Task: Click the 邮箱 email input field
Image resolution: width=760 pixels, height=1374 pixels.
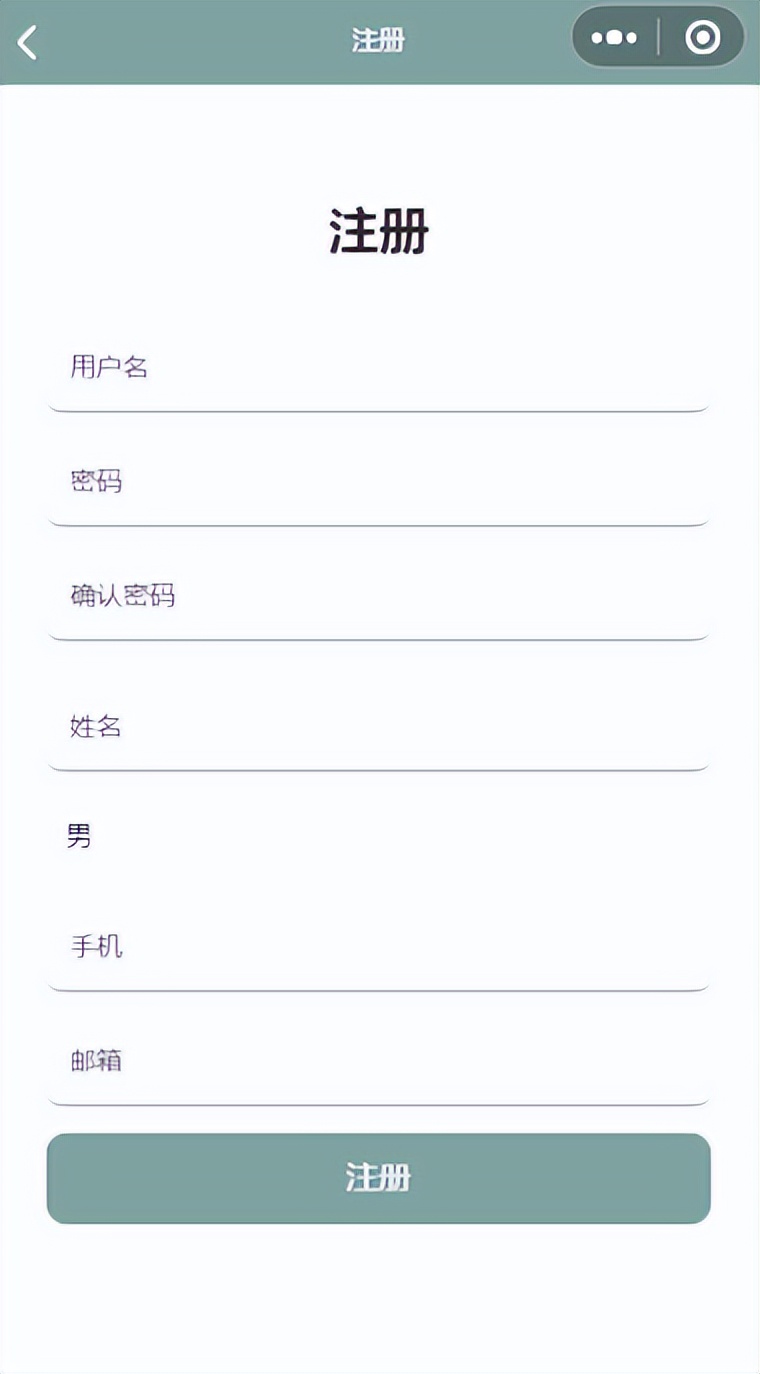Action: point(378,1063)
